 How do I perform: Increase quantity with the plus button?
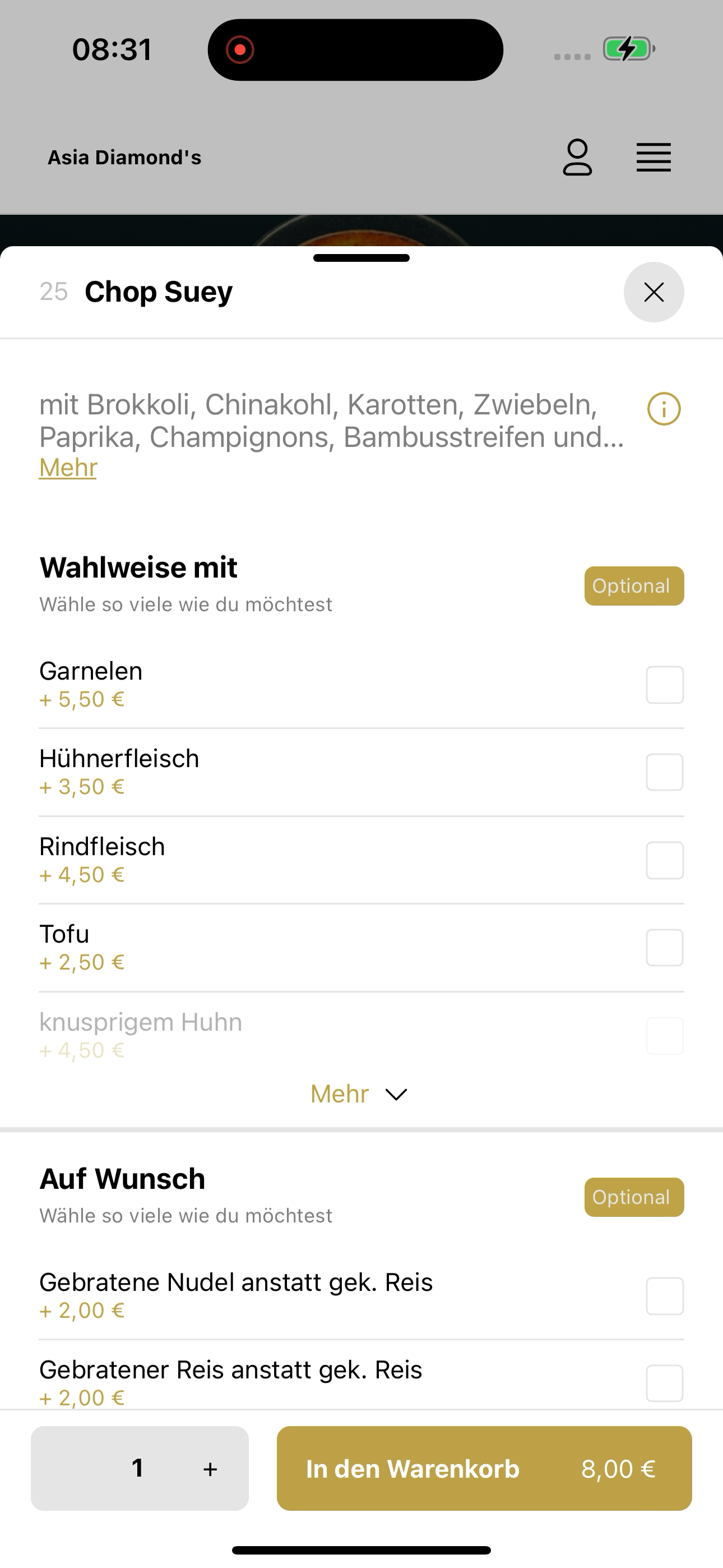pos(210,1469)
